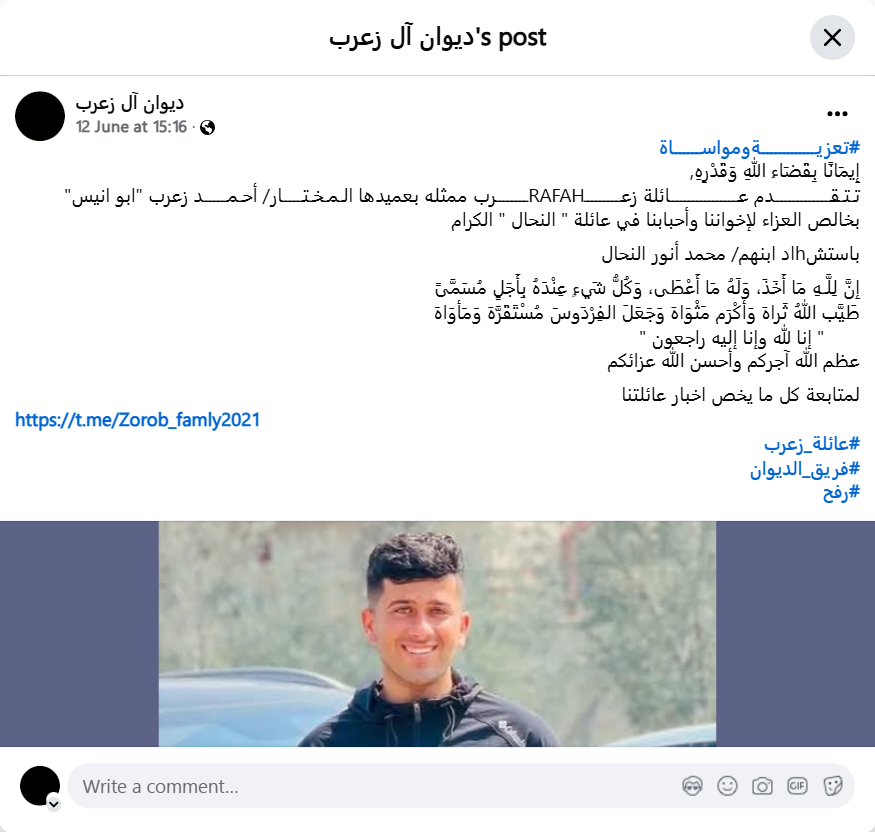The image size is (875, 832).
Task: Open hashtag #تعزيةومواساة
Action: (x=759, y=148)
